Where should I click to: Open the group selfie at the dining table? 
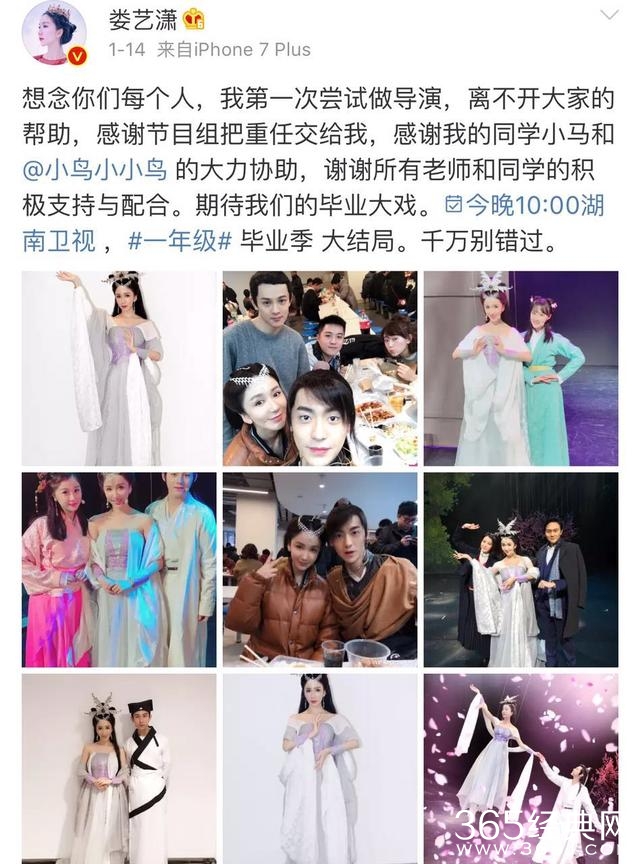coord(320,368)
